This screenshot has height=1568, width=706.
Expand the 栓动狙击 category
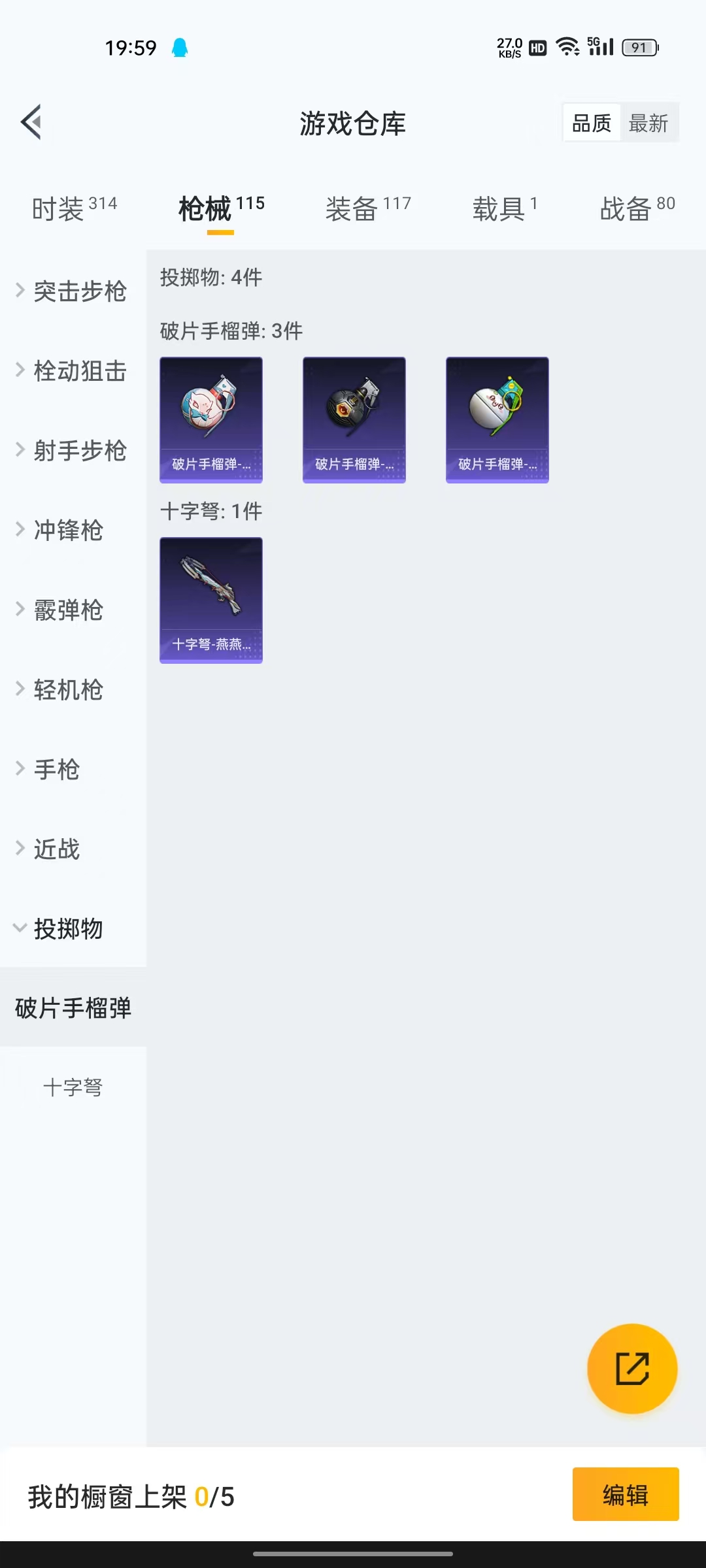(72, 371)
